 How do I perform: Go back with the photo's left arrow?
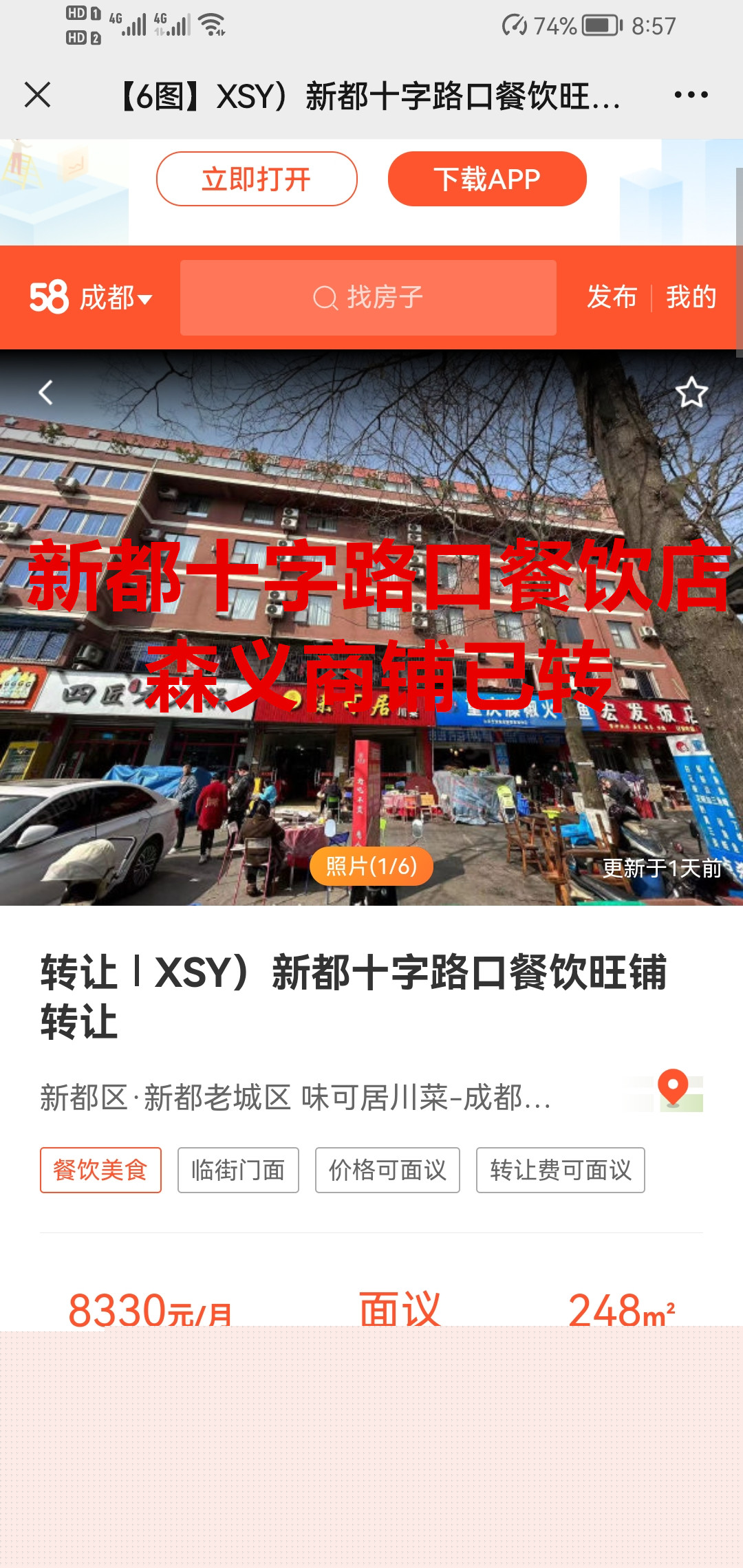point(45,393)
